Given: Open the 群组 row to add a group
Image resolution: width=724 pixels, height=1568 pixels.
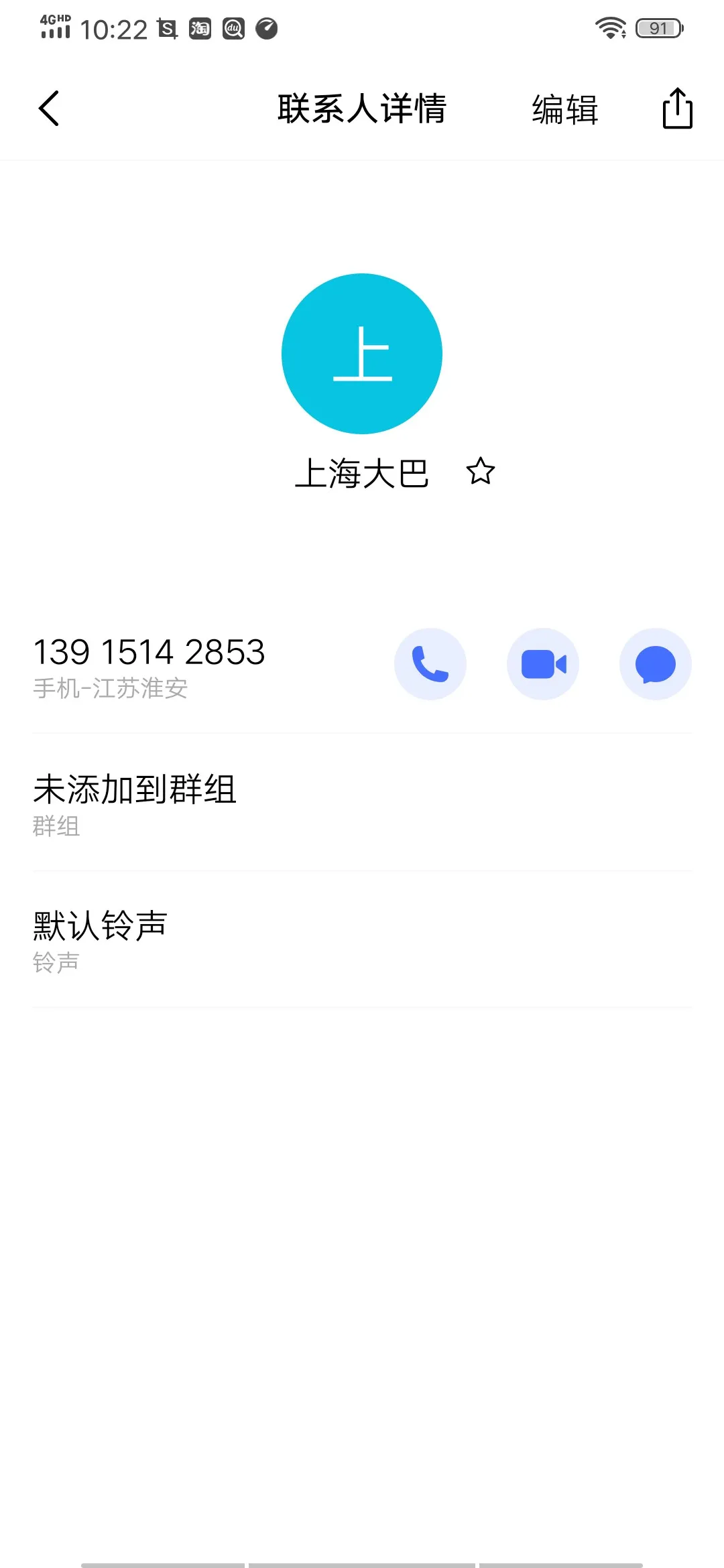Looking at the screenshot, I should point(362,803).
